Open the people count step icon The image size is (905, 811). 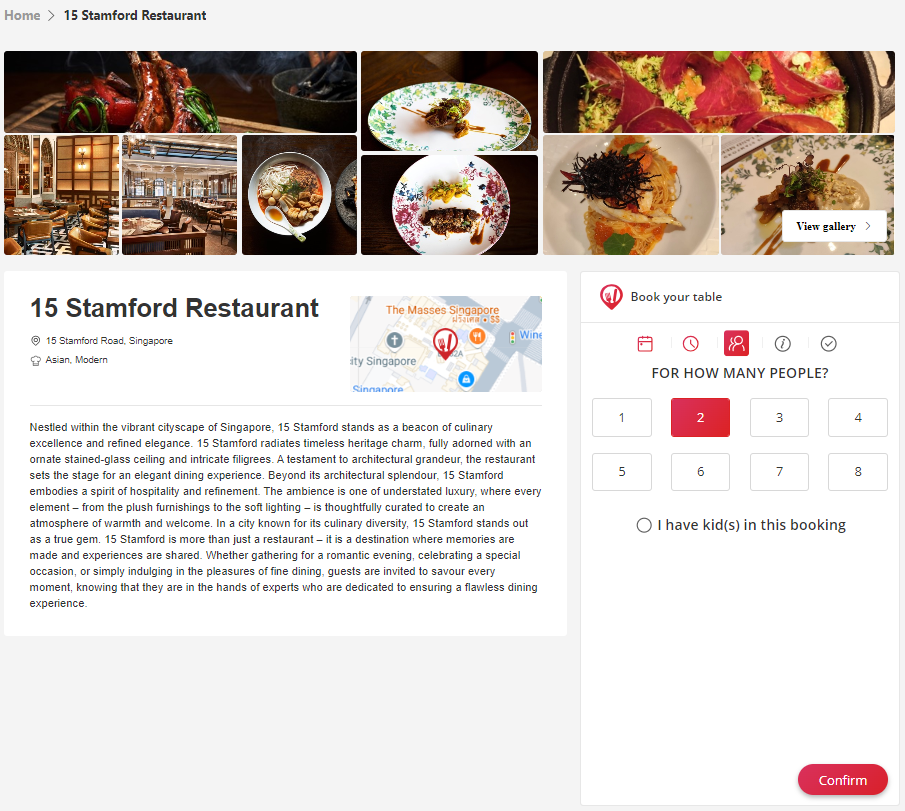(736, 344)
